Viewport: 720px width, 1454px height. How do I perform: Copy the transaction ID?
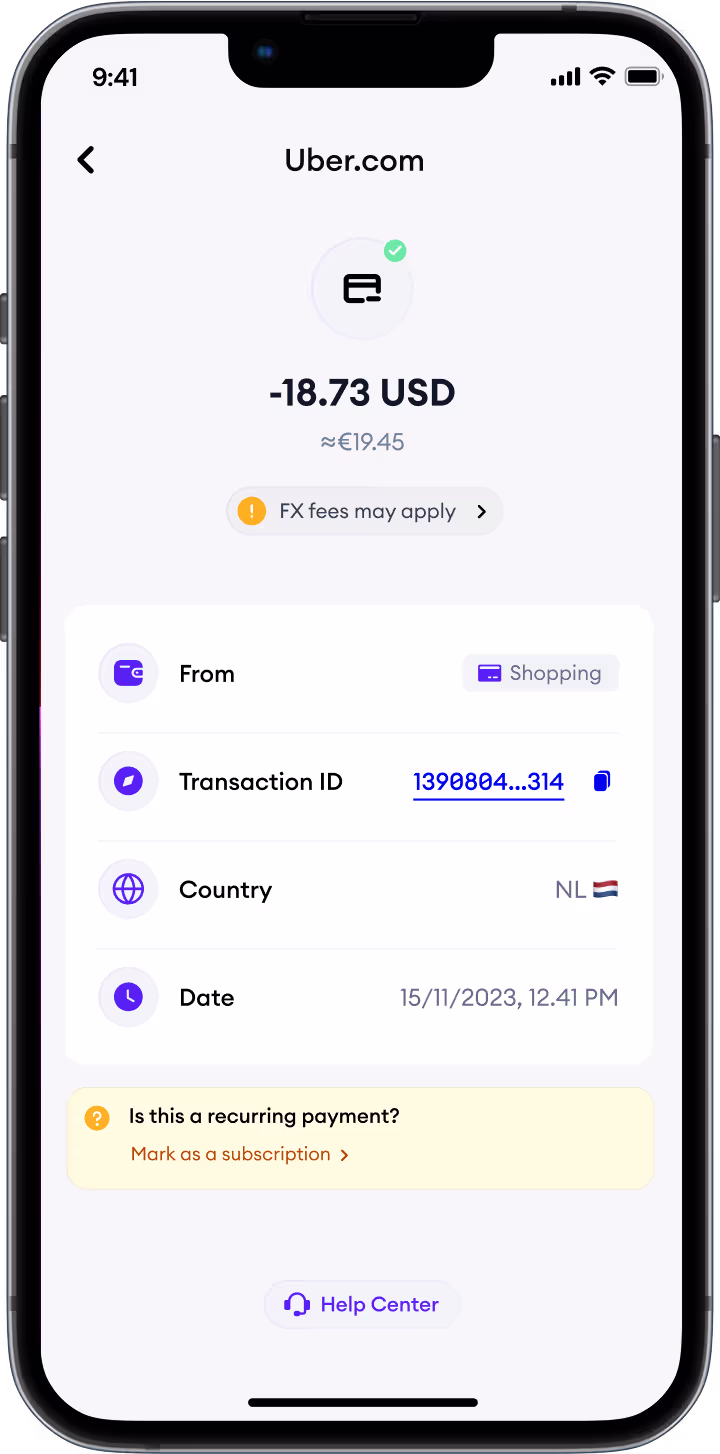pos(601,782)
